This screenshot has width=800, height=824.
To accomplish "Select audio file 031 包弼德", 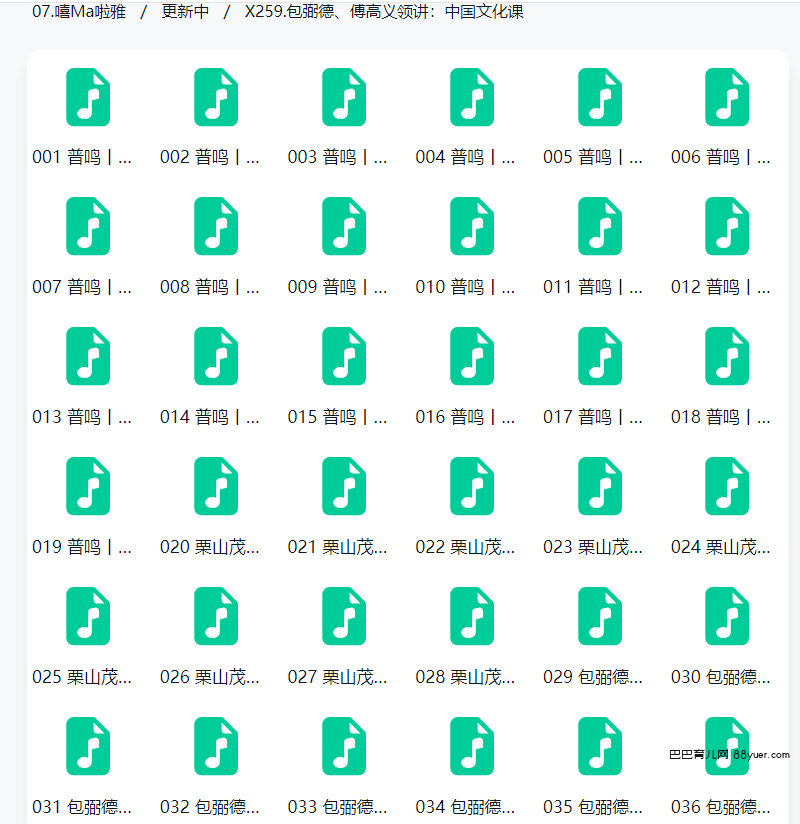I will tap(88, 746).
